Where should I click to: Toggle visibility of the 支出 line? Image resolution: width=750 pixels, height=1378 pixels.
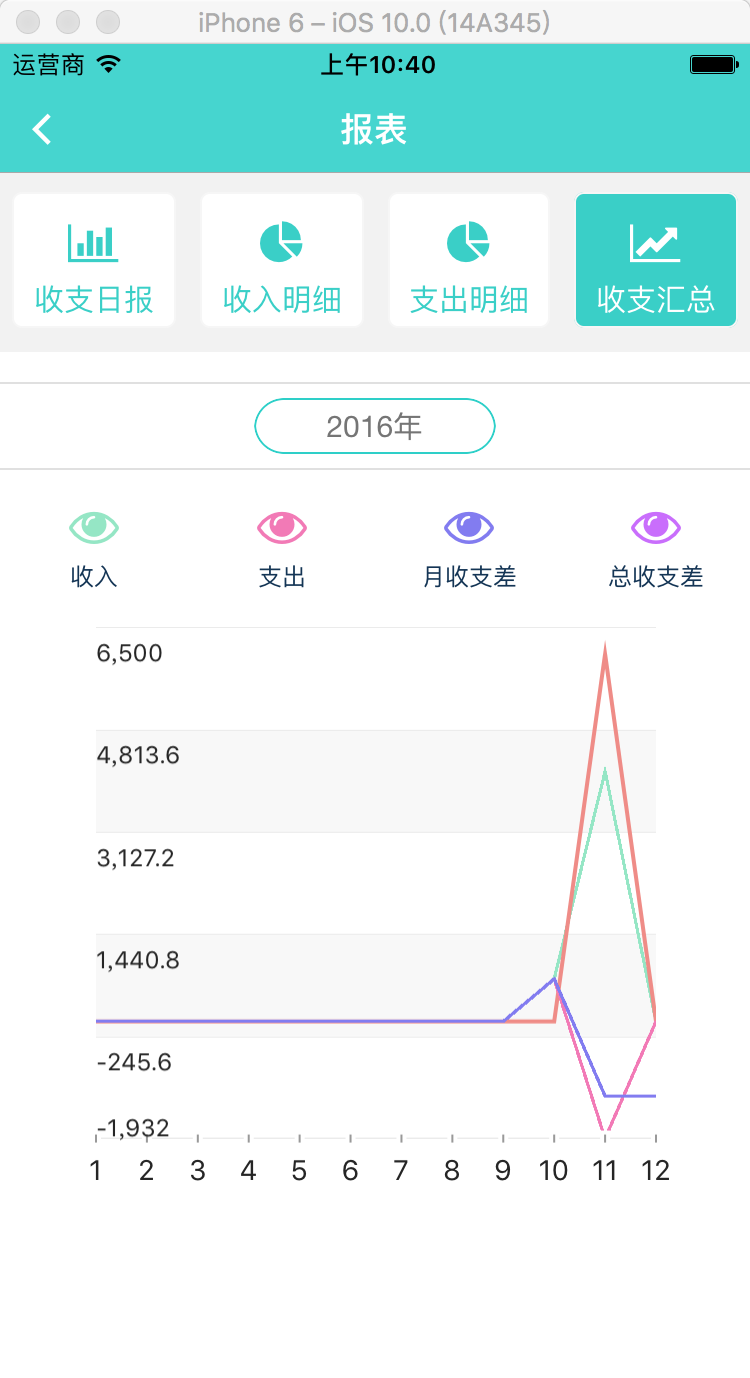[282, 527]
